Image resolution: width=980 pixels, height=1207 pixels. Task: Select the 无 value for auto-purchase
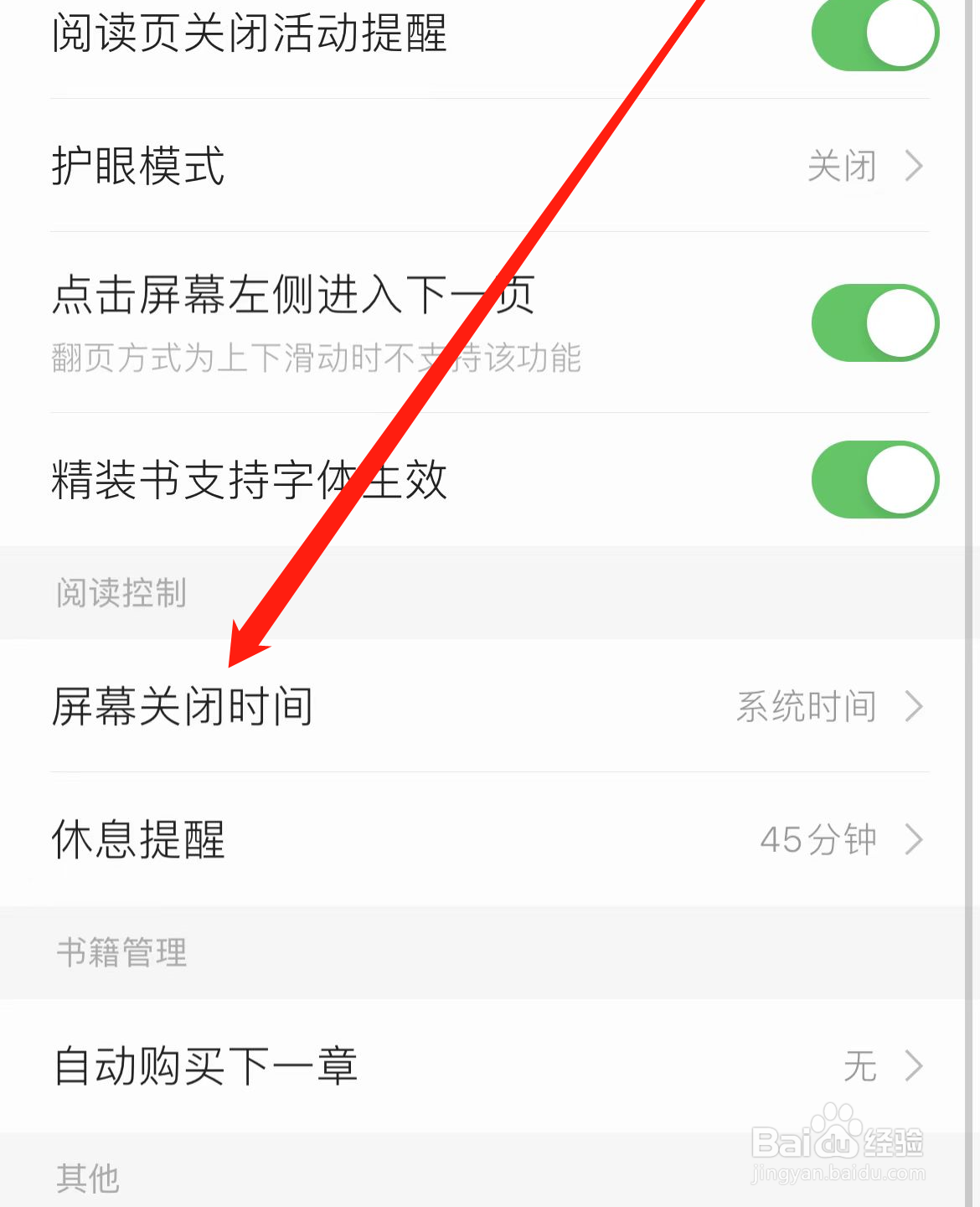click(859, 1065)
